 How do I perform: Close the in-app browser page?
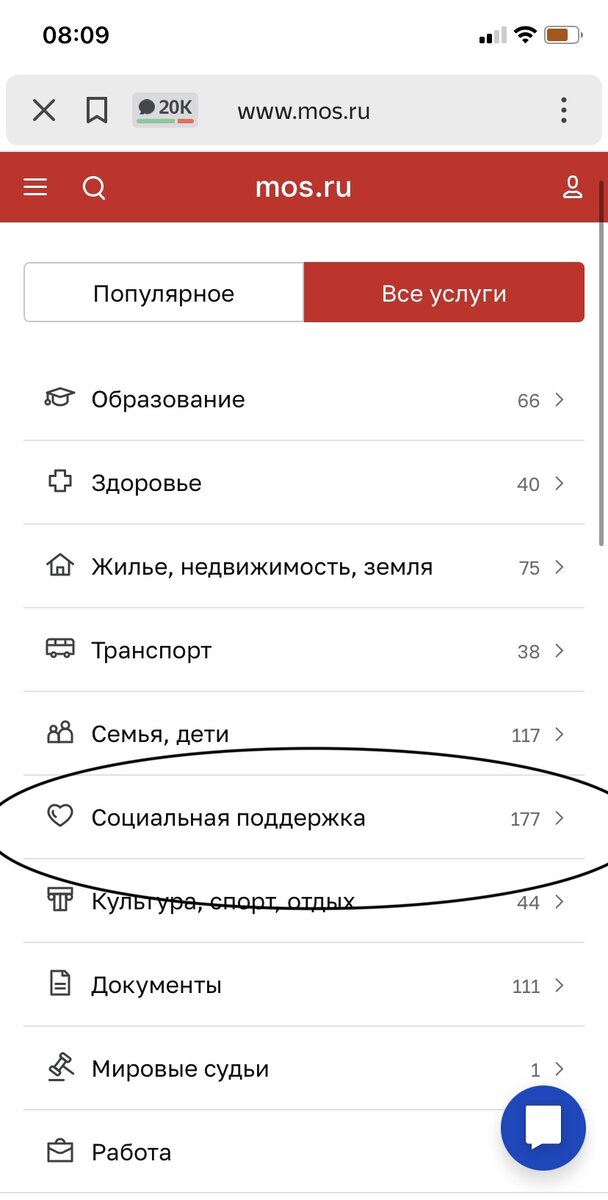click(44, 110)
